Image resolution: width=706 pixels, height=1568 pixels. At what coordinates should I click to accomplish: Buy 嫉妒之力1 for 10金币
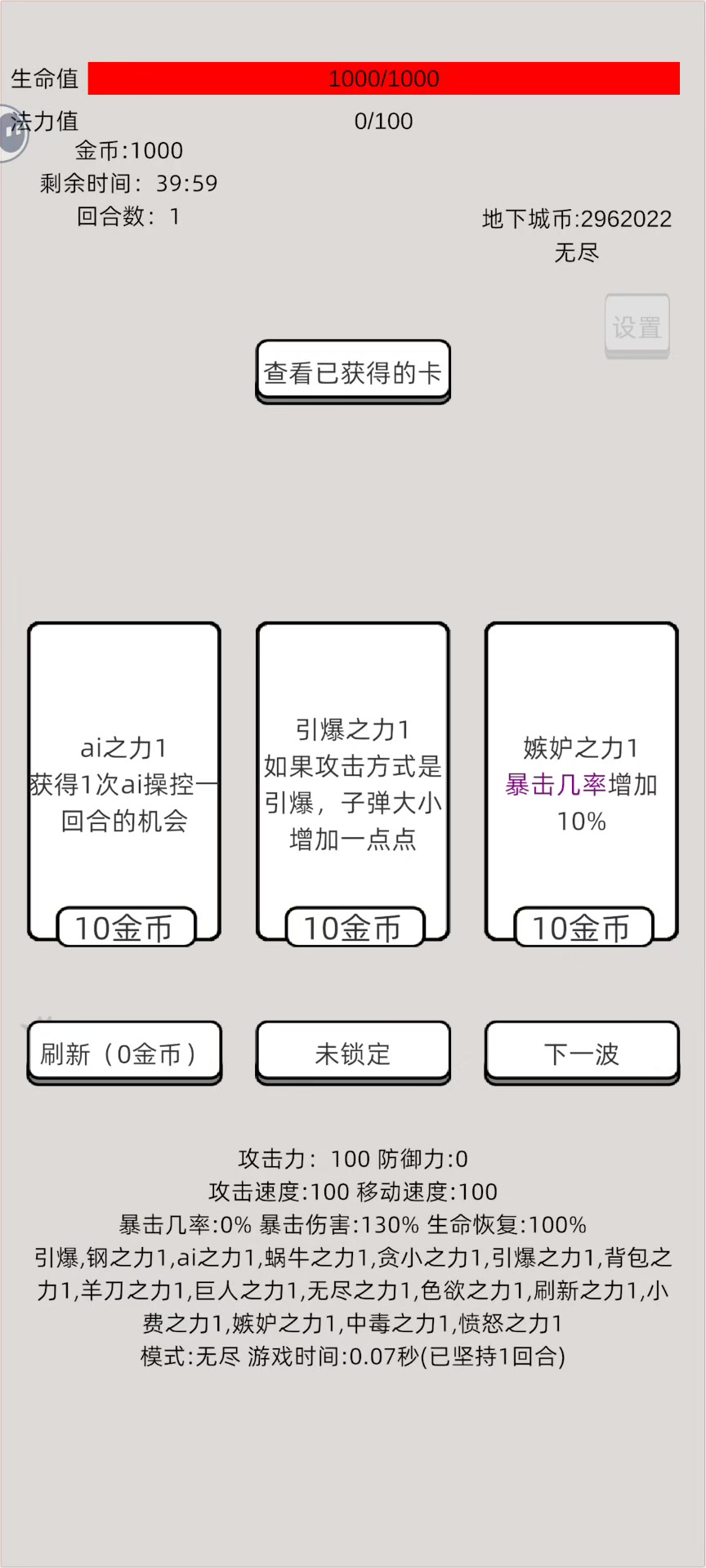(582, 927)
